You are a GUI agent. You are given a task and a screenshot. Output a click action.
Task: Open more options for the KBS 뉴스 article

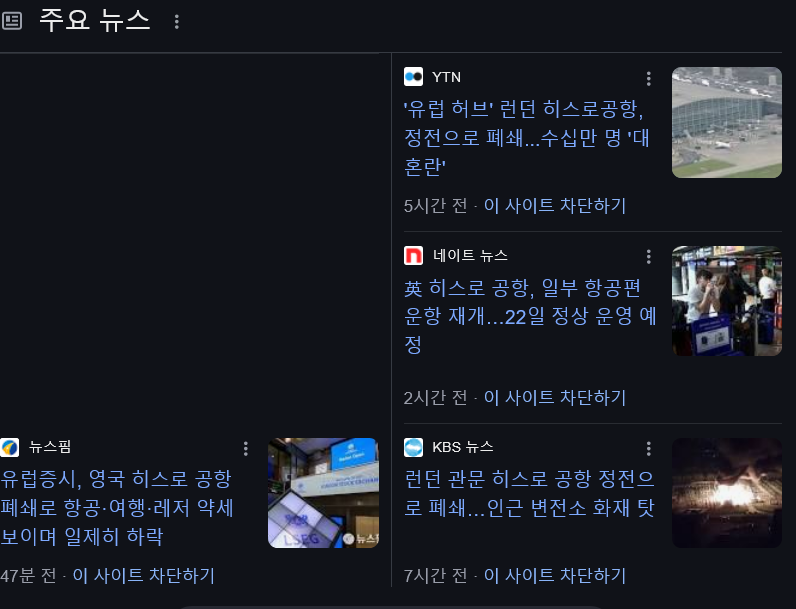pos(648,448)
